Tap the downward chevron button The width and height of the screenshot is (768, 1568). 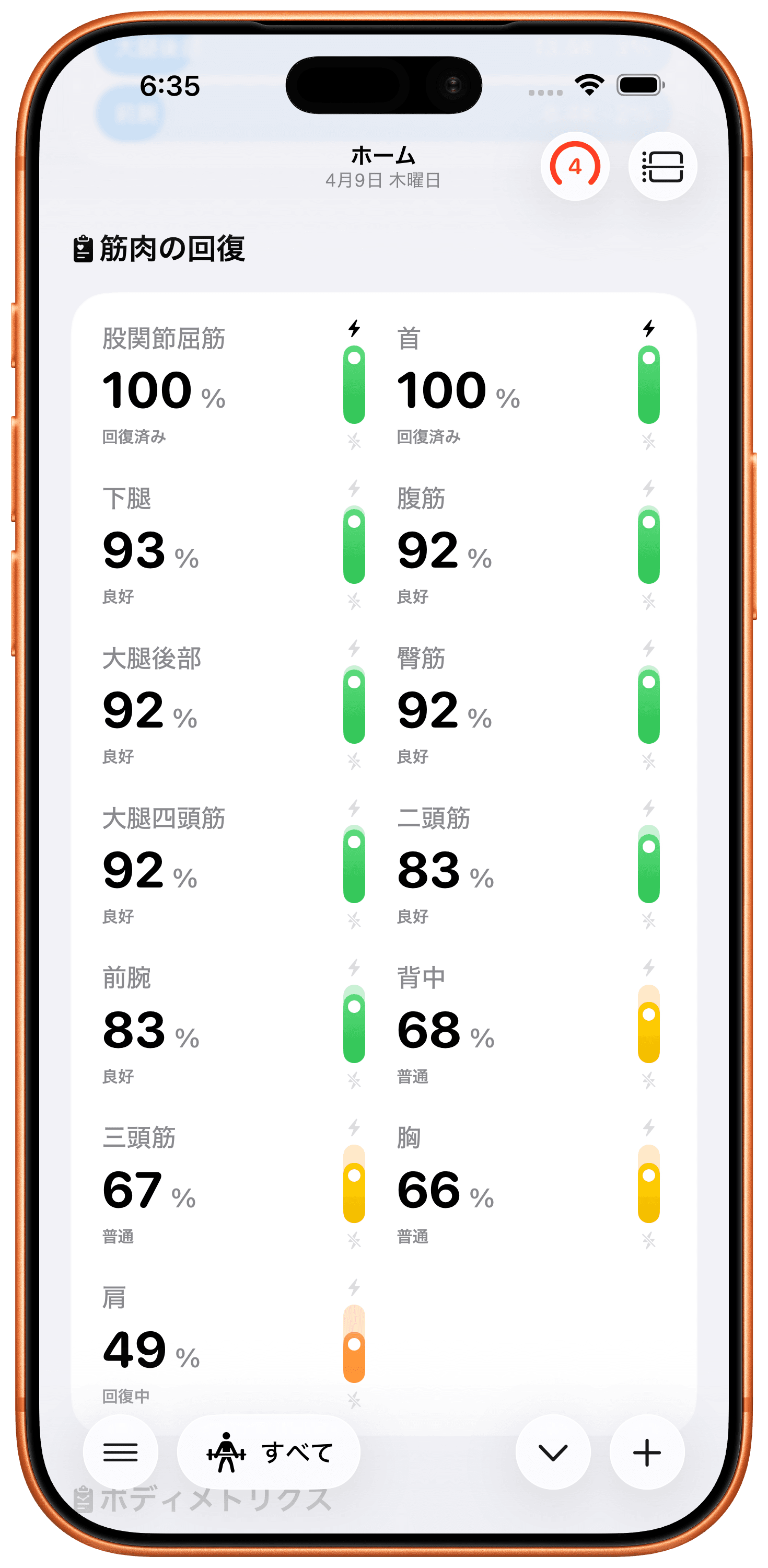click(x=553, y=1452)
